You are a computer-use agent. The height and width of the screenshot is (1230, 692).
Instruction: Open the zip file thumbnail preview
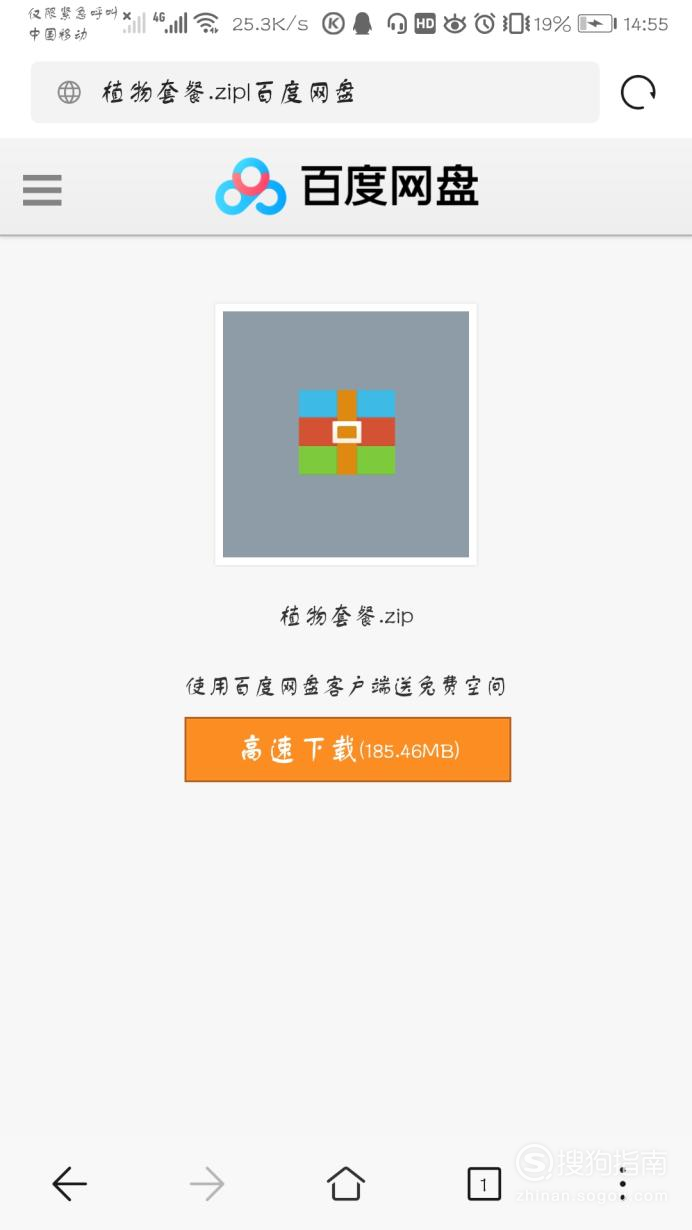[x=346, y=434]
